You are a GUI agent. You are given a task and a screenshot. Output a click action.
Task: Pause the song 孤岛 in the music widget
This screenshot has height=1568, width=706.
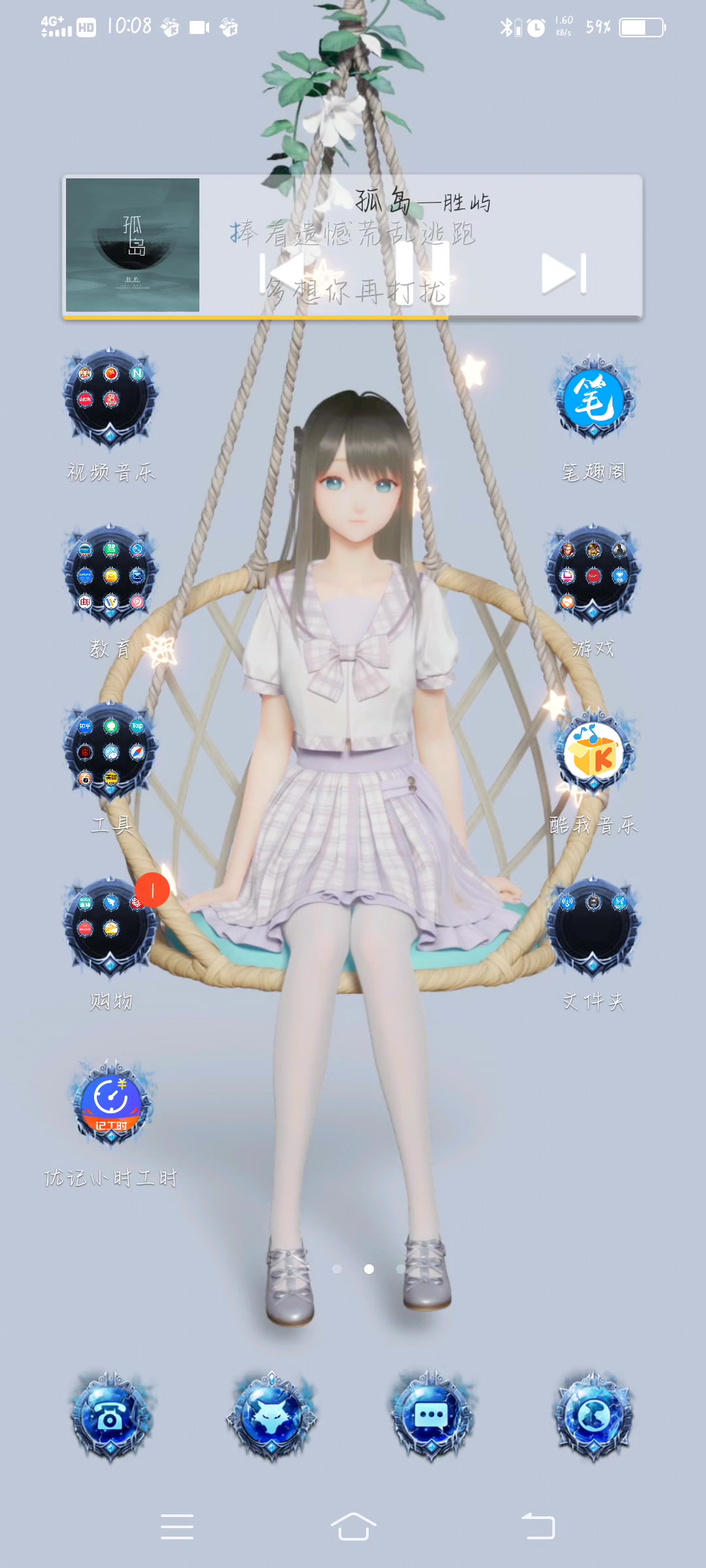(x=422, y=272)
